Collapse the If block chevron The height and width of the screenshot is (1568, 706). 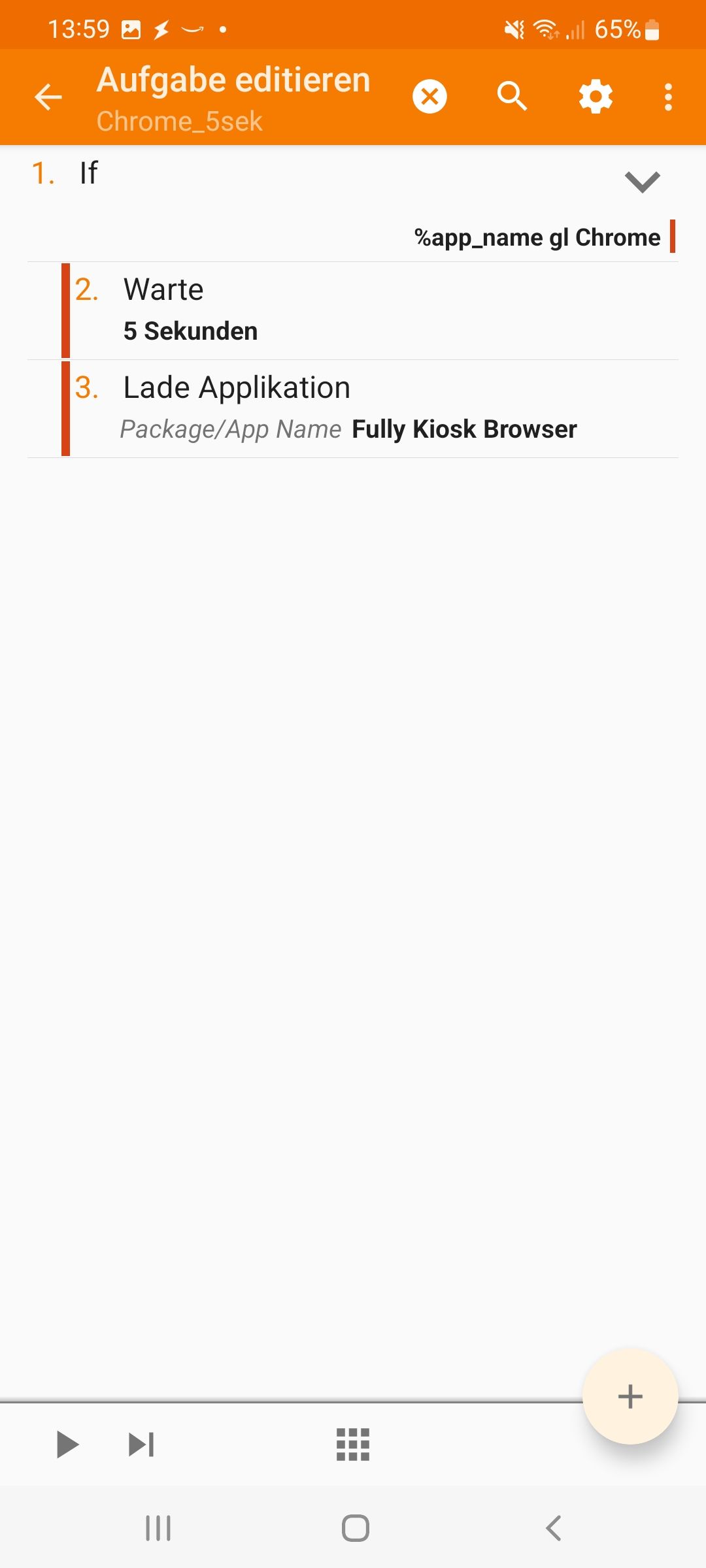pyautogui.click(x=643, y=182)
